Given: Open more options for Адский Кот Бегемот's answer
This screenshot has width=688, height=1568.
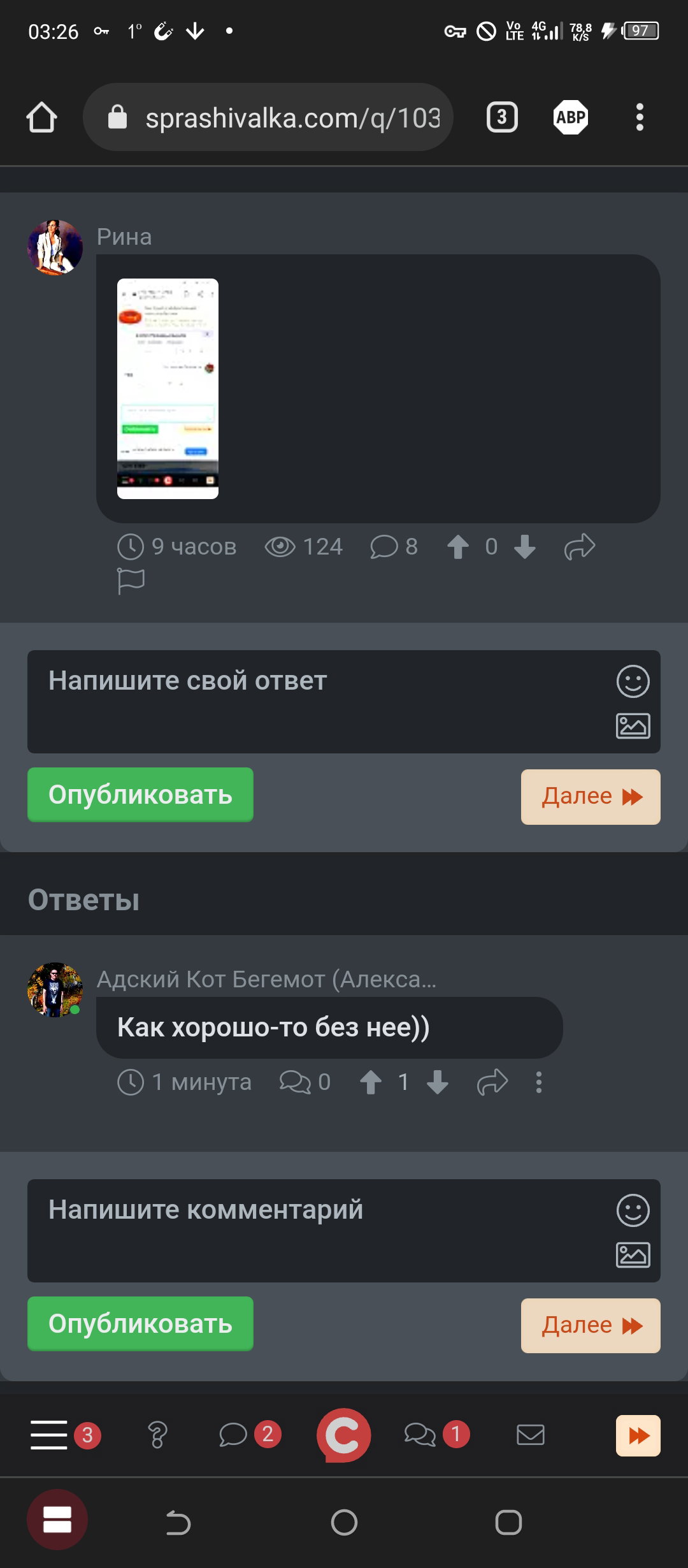Looking at the screenshot, I should (x=539, y=1082).
